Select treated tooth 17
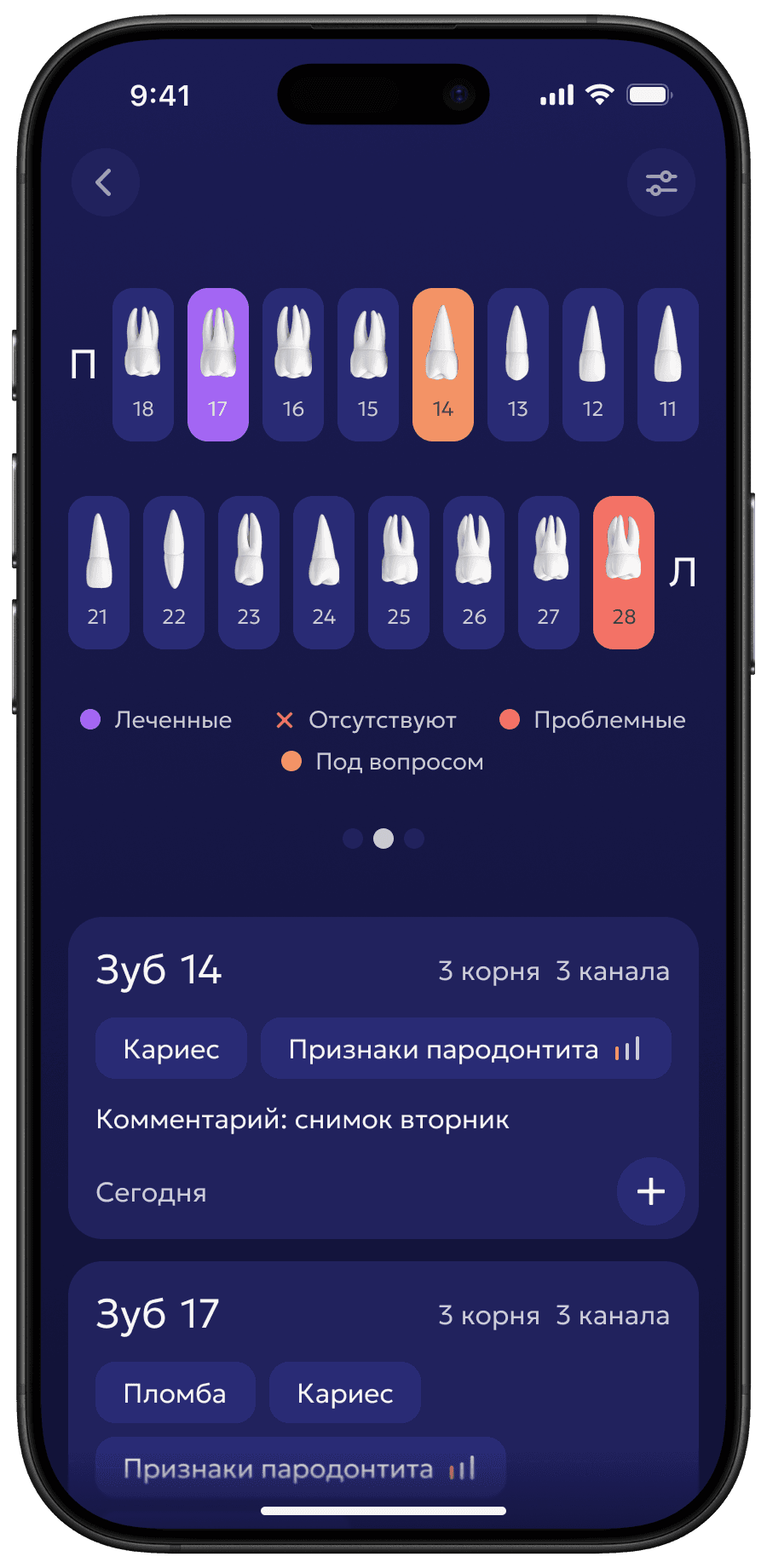The width and height of the screenshot is (767, 1568). pyautogui.click(x=218, y=365)
